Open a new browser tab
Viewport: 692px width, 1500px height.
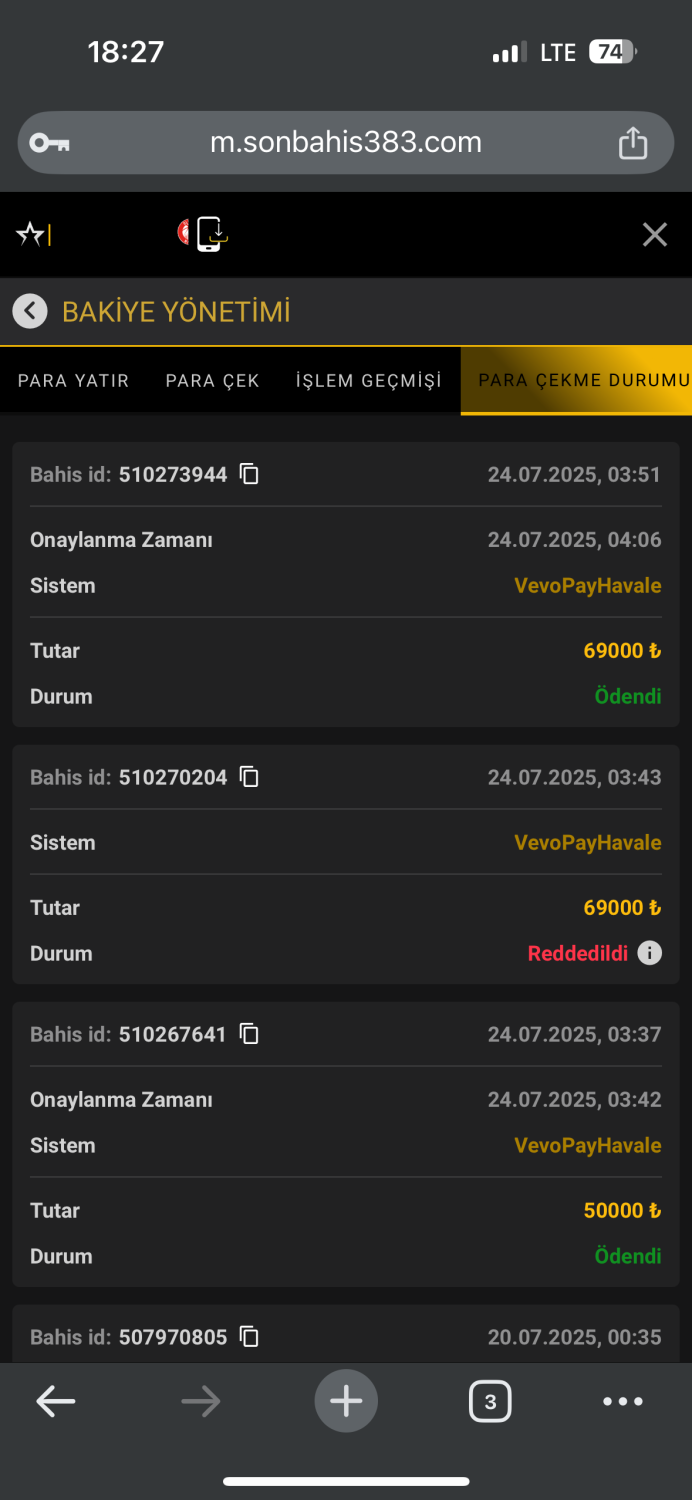(x=346, y=1402)
